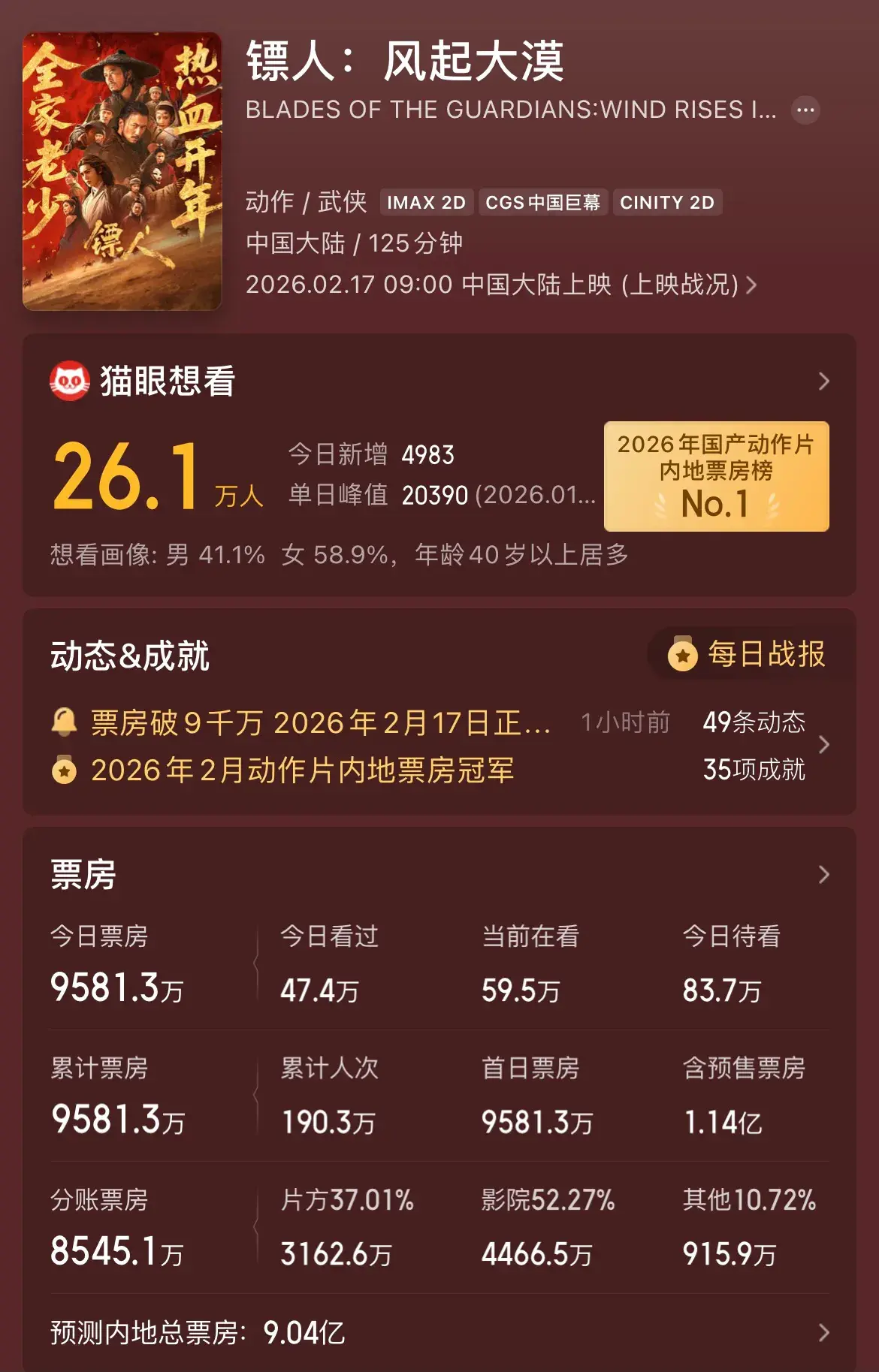The image size is (879, 1372).
Task: Open the 票房破9千万 news update
Action: 320,722
